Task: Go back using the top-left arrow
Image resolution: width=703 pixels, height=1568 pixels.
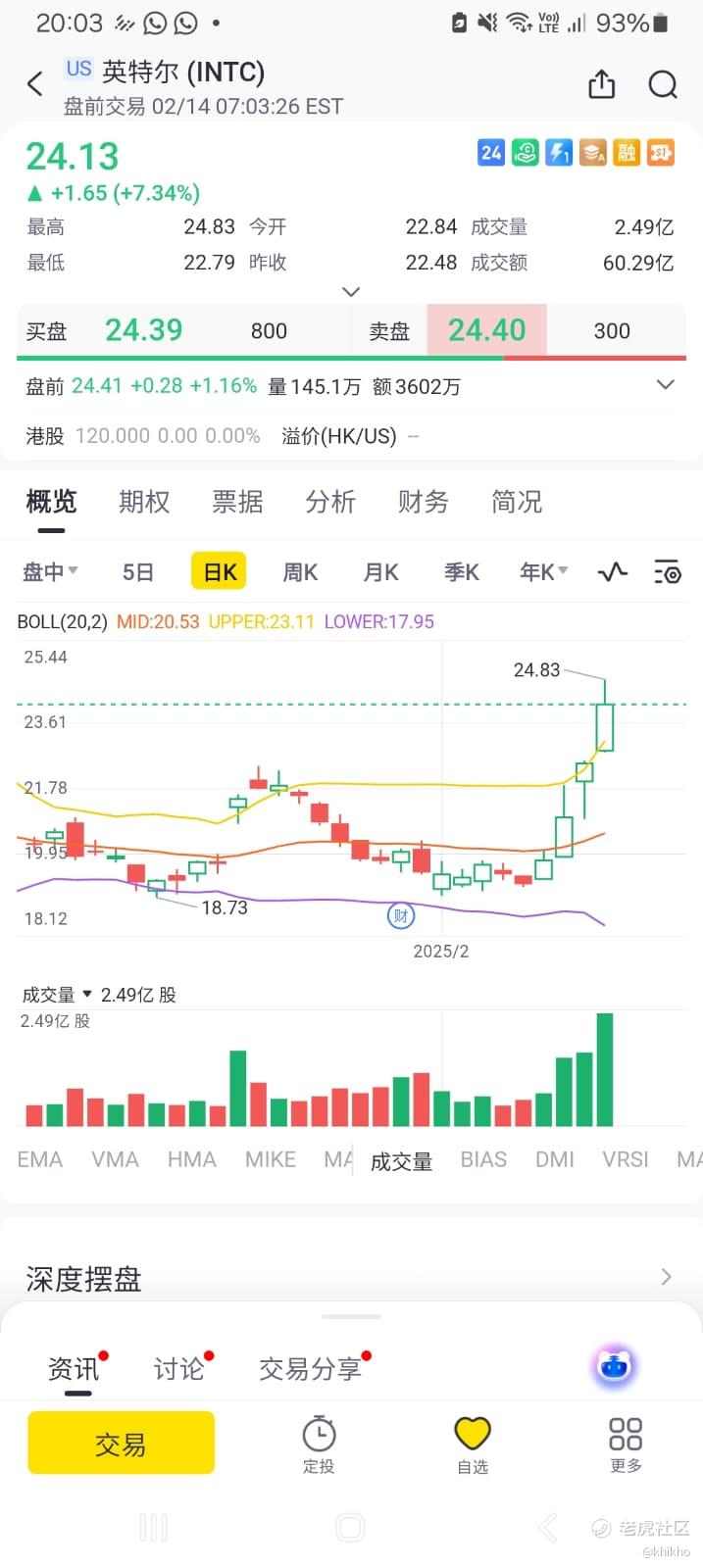Action: [x=35, y=84]
